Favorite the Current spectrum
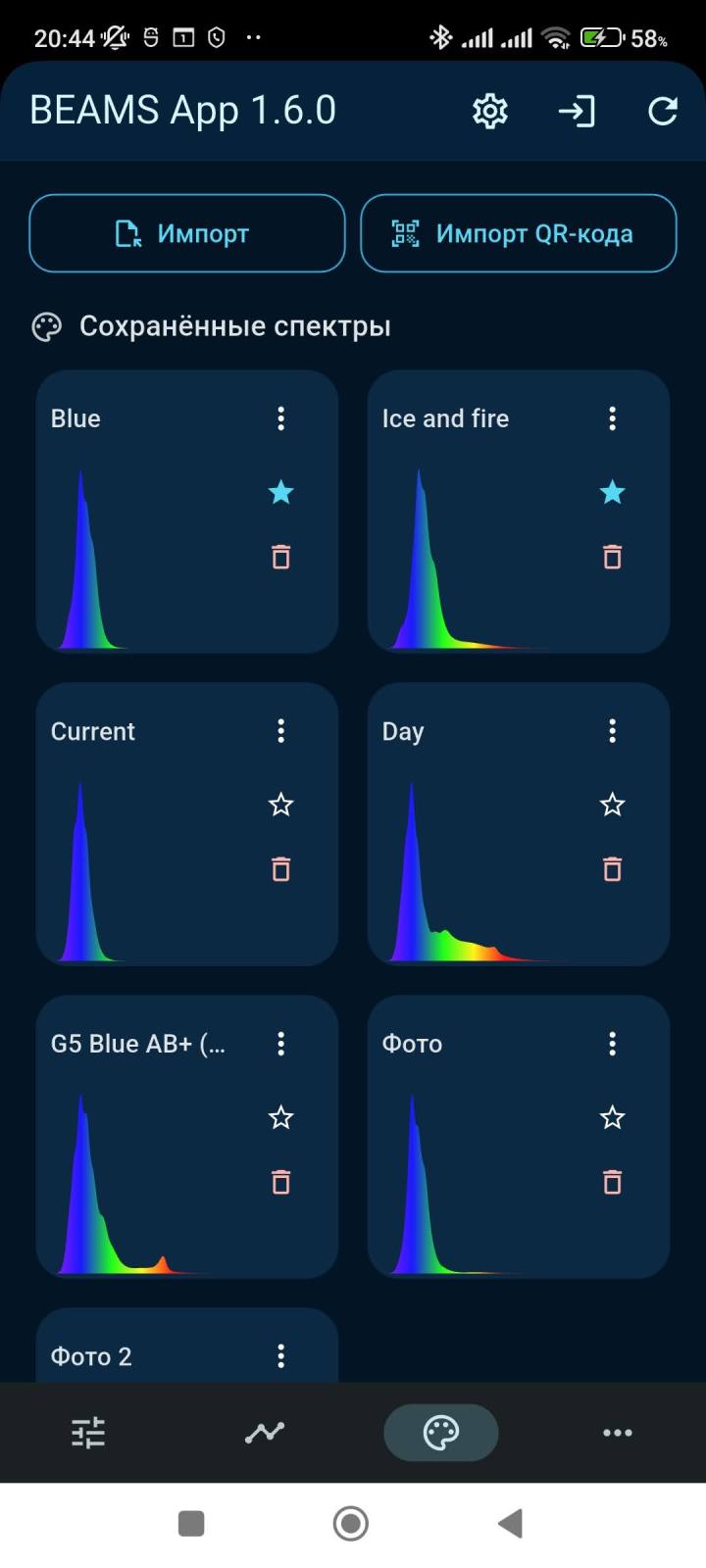 pyautogui.click(x=280, y=805)
